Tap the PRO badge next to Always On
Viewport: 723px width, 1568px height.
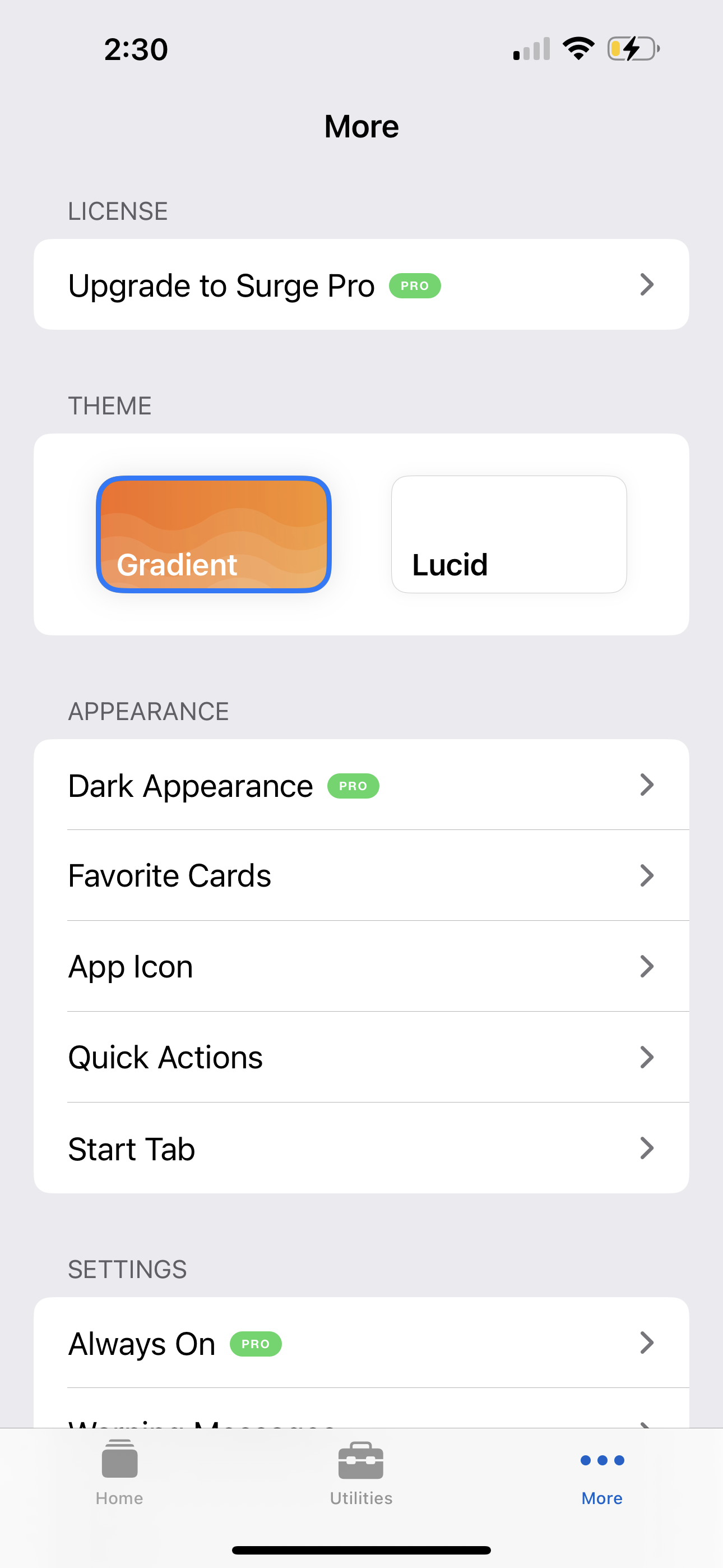(256, 1345)
